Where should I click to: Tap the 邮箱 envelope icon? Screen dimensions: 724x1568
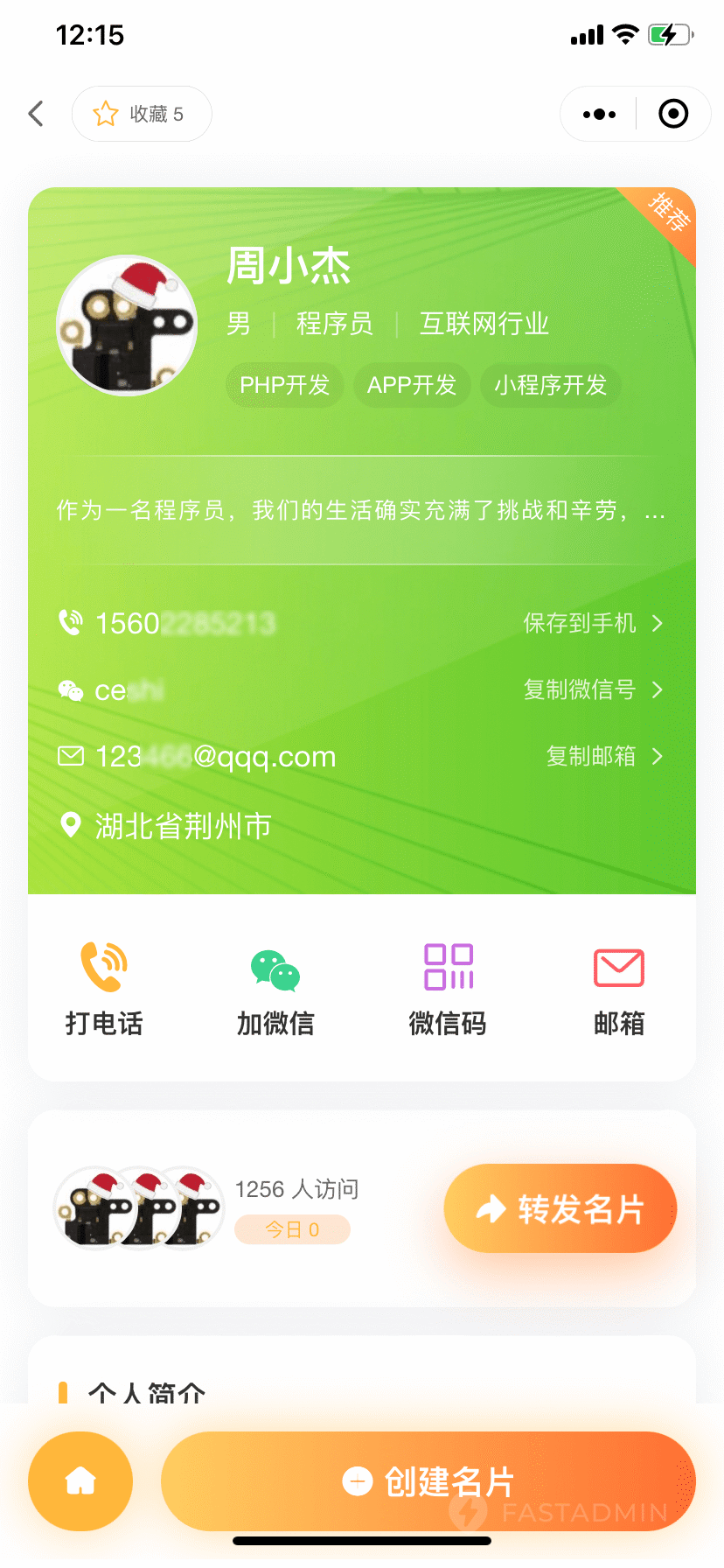pos(619,967)
